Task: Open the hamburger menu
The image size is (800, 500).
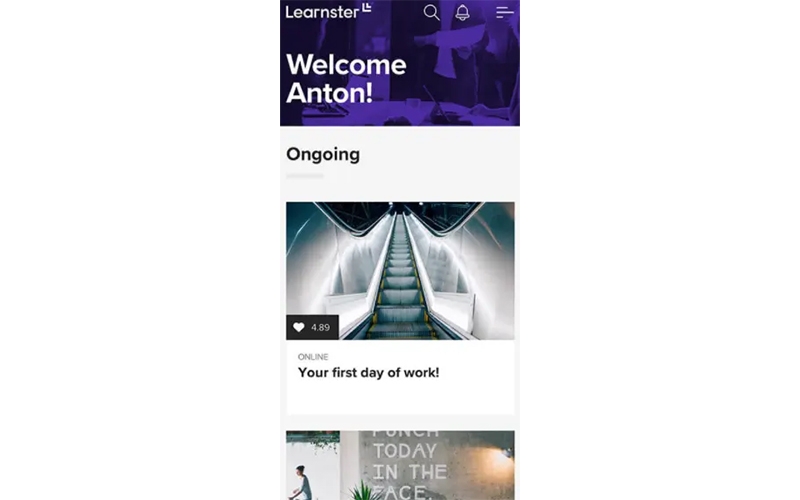Action: [x=505, y=12]
